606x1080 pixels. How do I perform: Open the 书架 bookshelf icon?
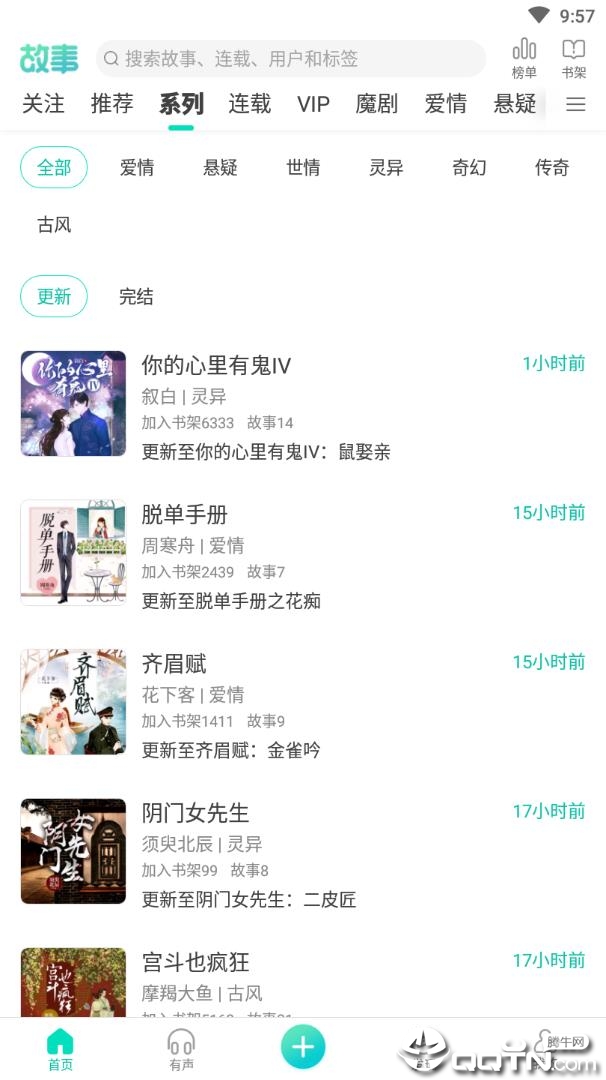pos(573,58)
